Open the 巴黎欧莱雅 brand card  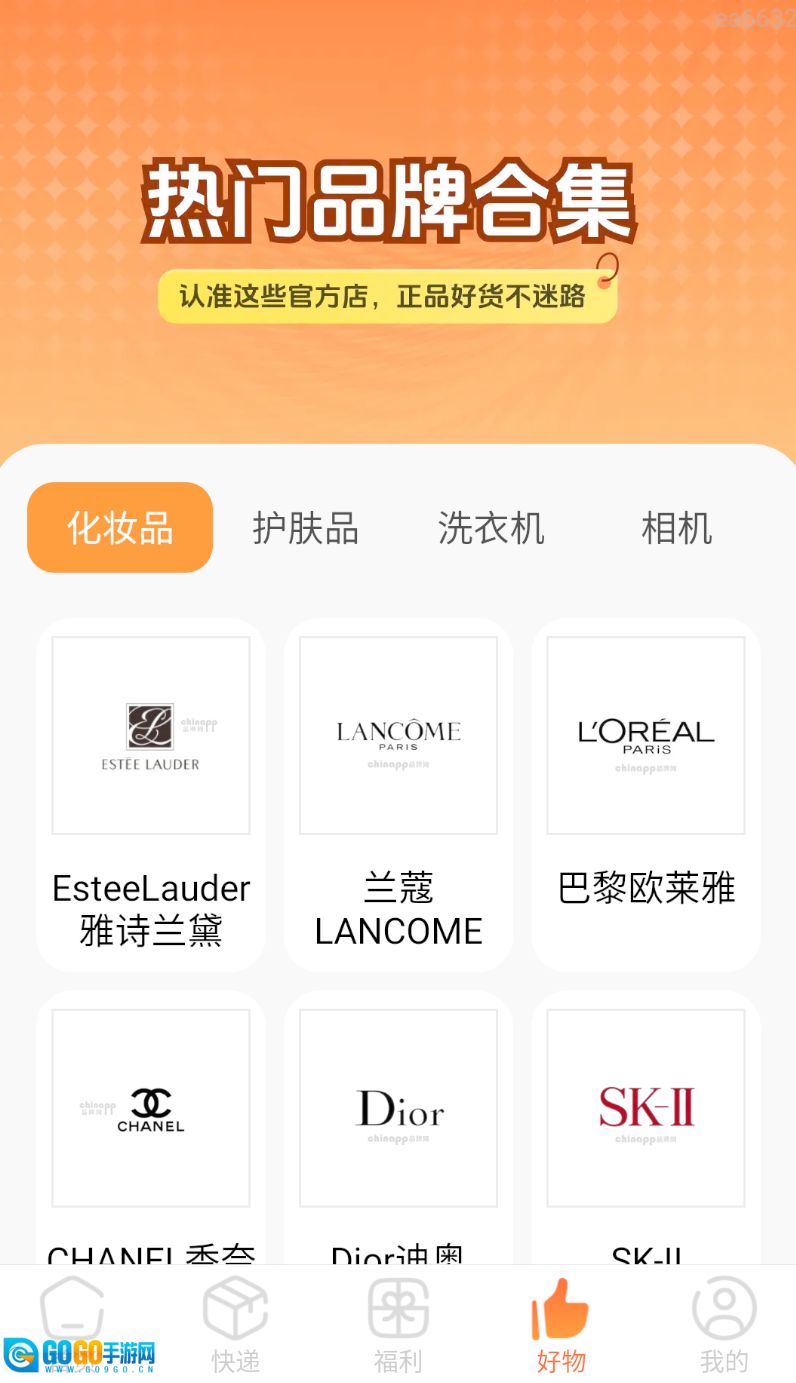click(645, 795)
